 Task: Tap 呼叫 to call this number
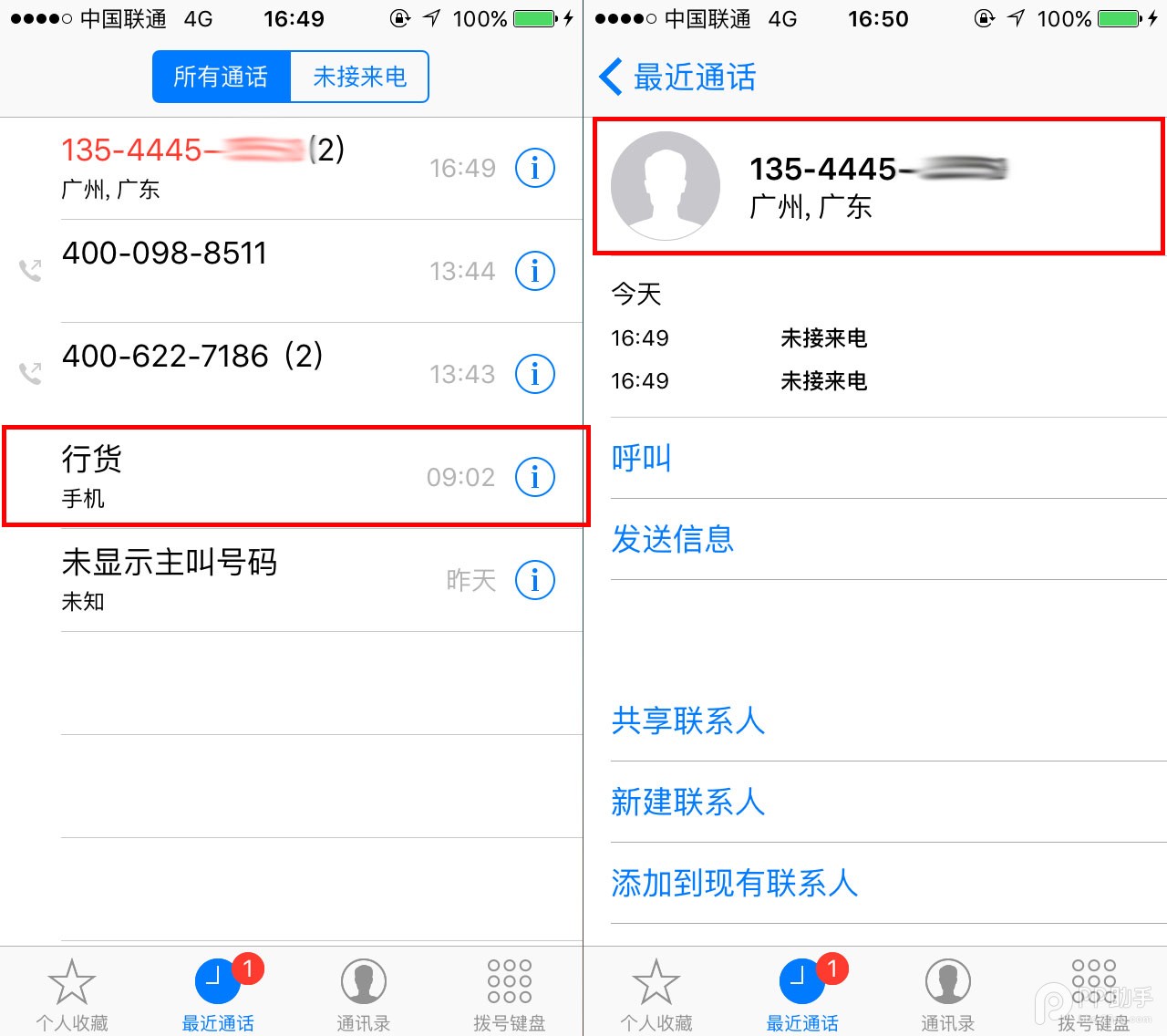642,458
